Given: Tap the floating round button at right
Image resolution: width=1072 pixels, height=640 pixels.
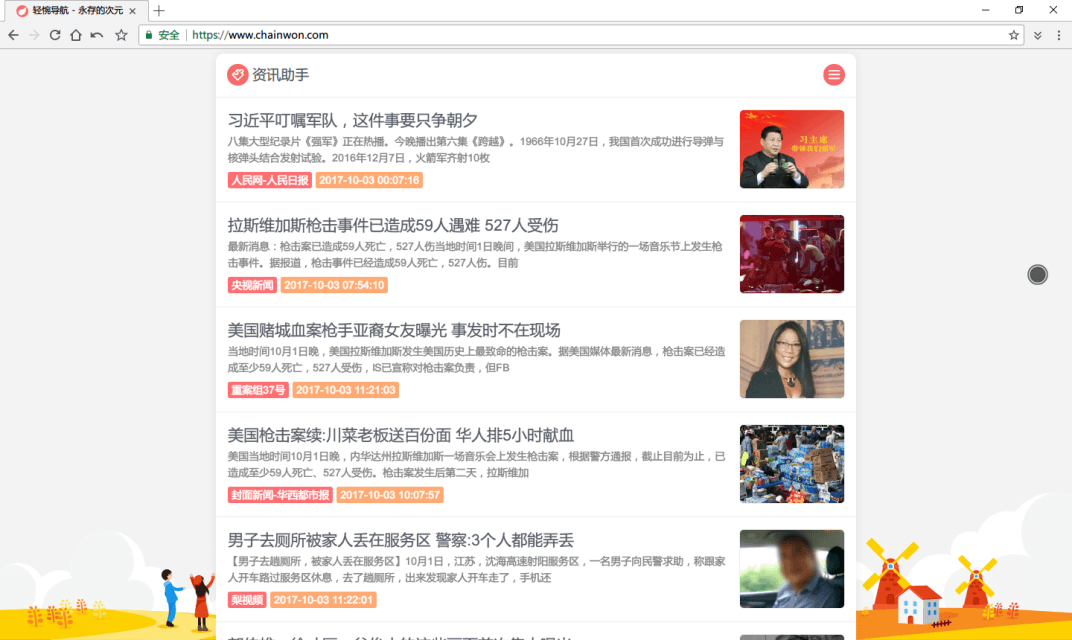Looking at the screenshot, I should [x=1038, y=274].
